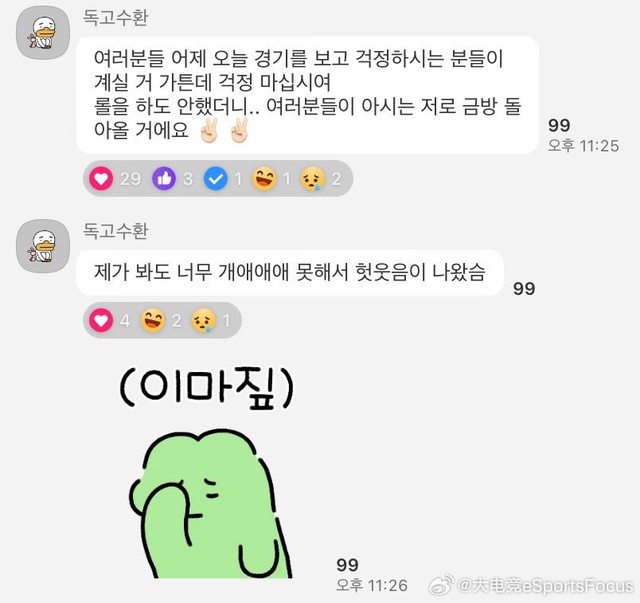Screen dimensions: 640x603
Task: Add a thumbs-up to the reaction showing 3
Action: (173, 179)
